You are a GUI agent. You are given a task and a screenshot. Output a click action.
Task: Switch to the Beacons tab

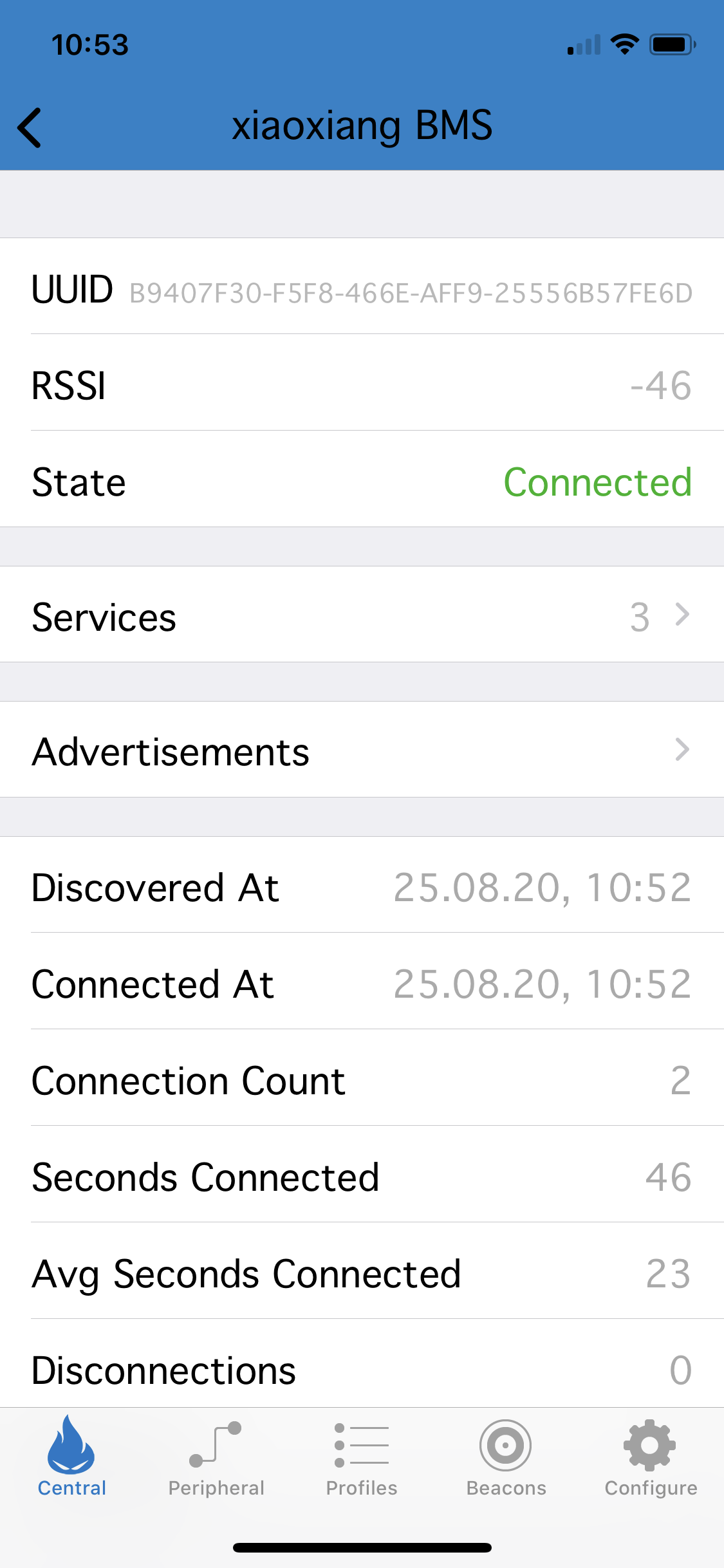point(506,1461)
